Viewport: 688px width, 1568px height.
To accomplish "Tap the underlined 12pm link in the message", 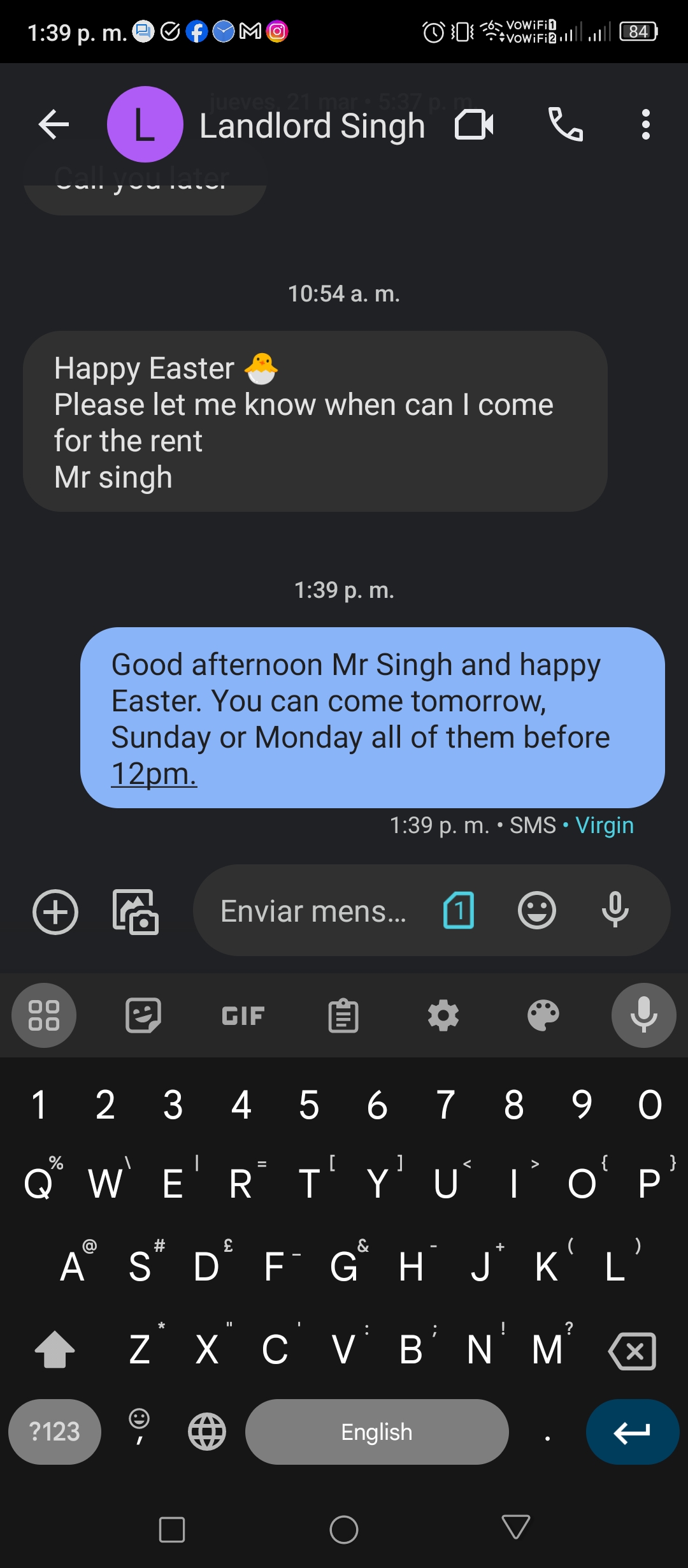I will pos(154,774).
